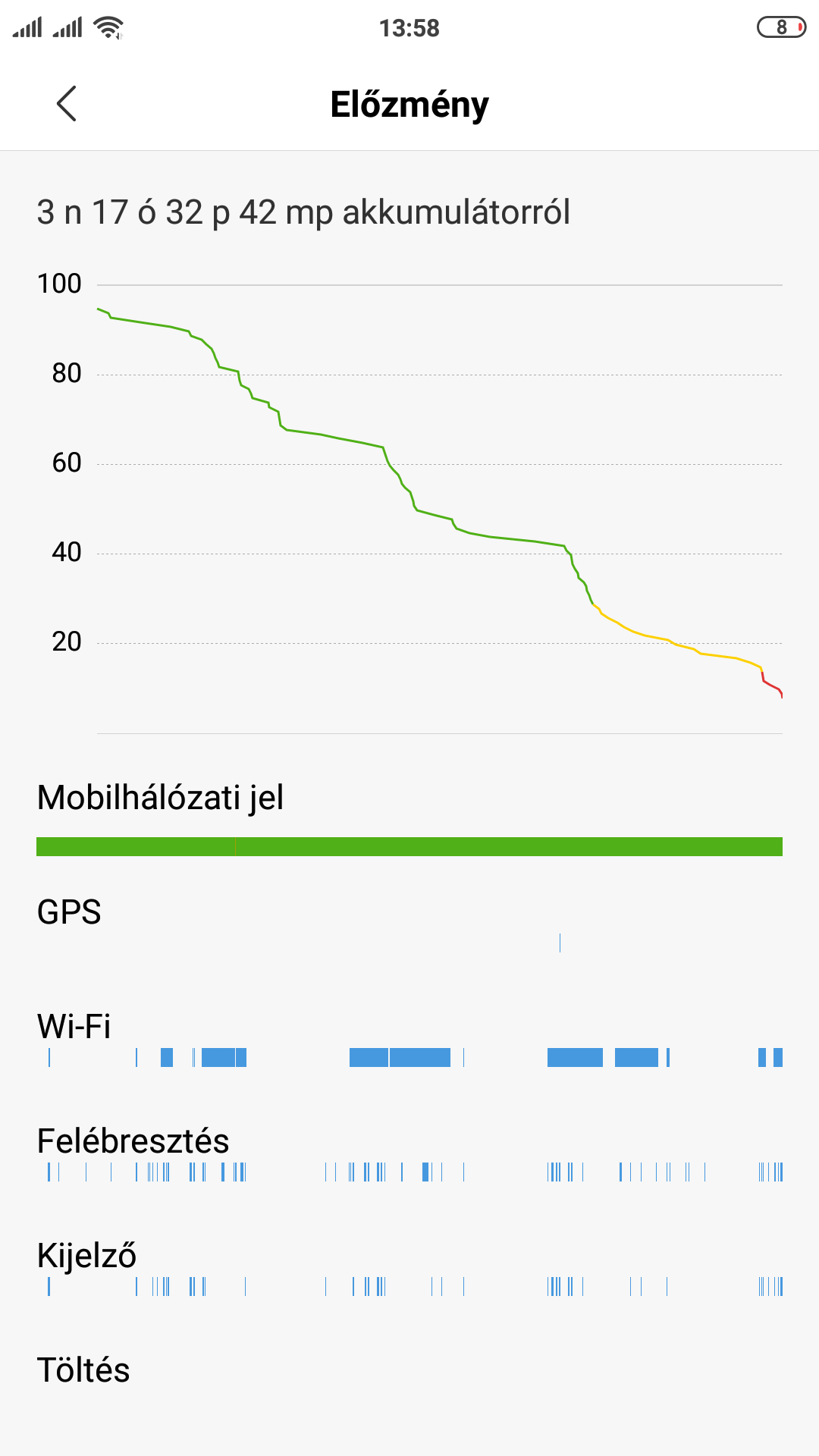Viewport: 819px width, 1456px height.
Task: Go back from the Előzmény screen
Action: [x=67, y=104]
